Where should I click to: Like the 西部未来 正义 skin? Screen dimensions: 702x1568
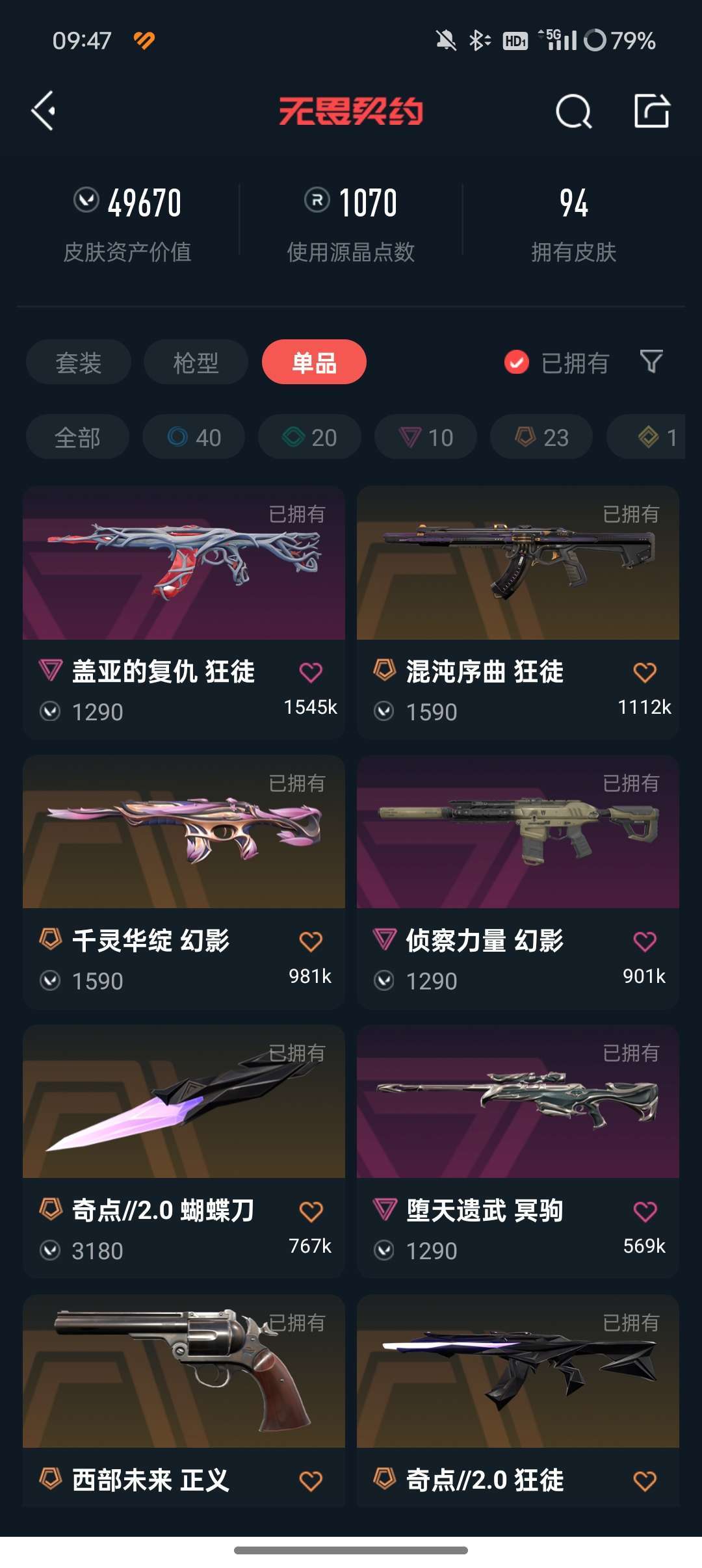tap(311, 1481)
